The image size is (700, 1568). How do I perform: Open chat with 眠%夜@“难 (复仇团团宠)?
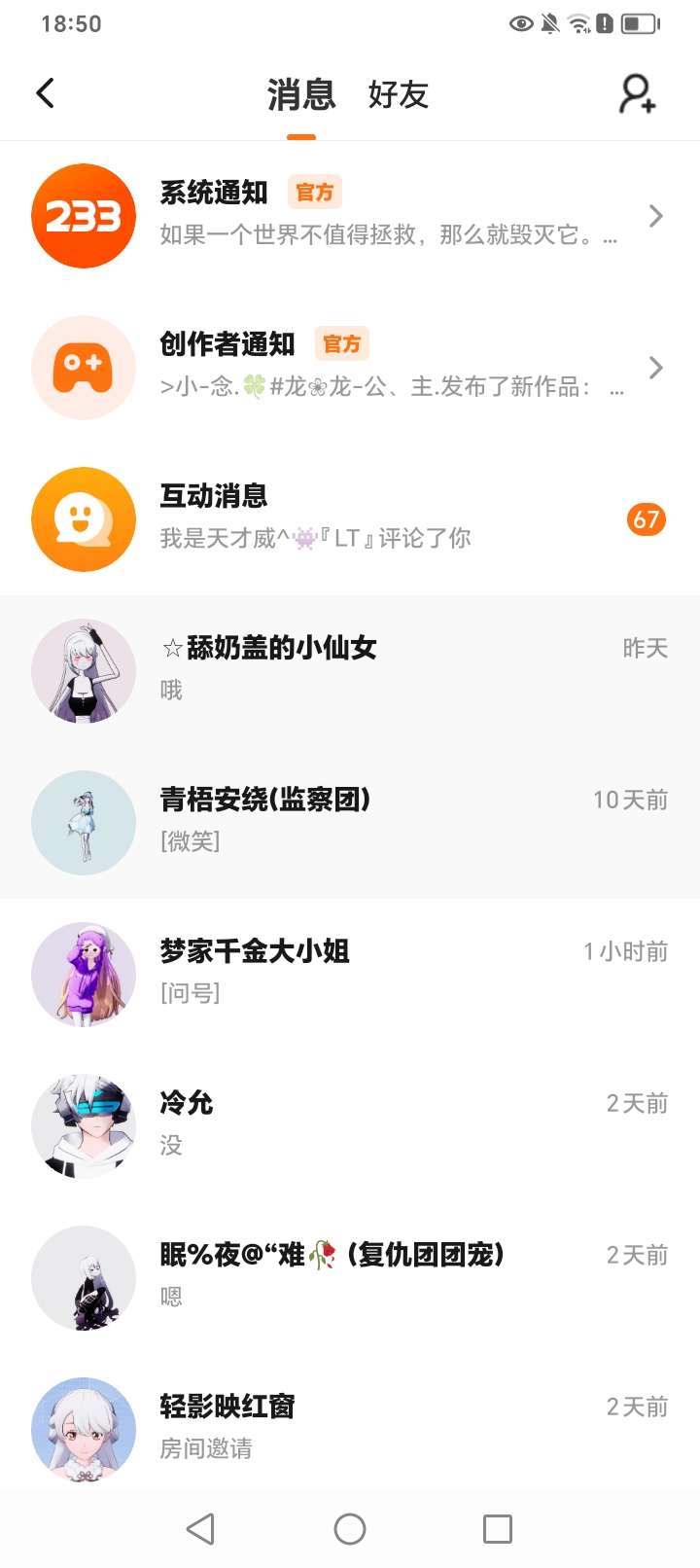coord(350,1278)
